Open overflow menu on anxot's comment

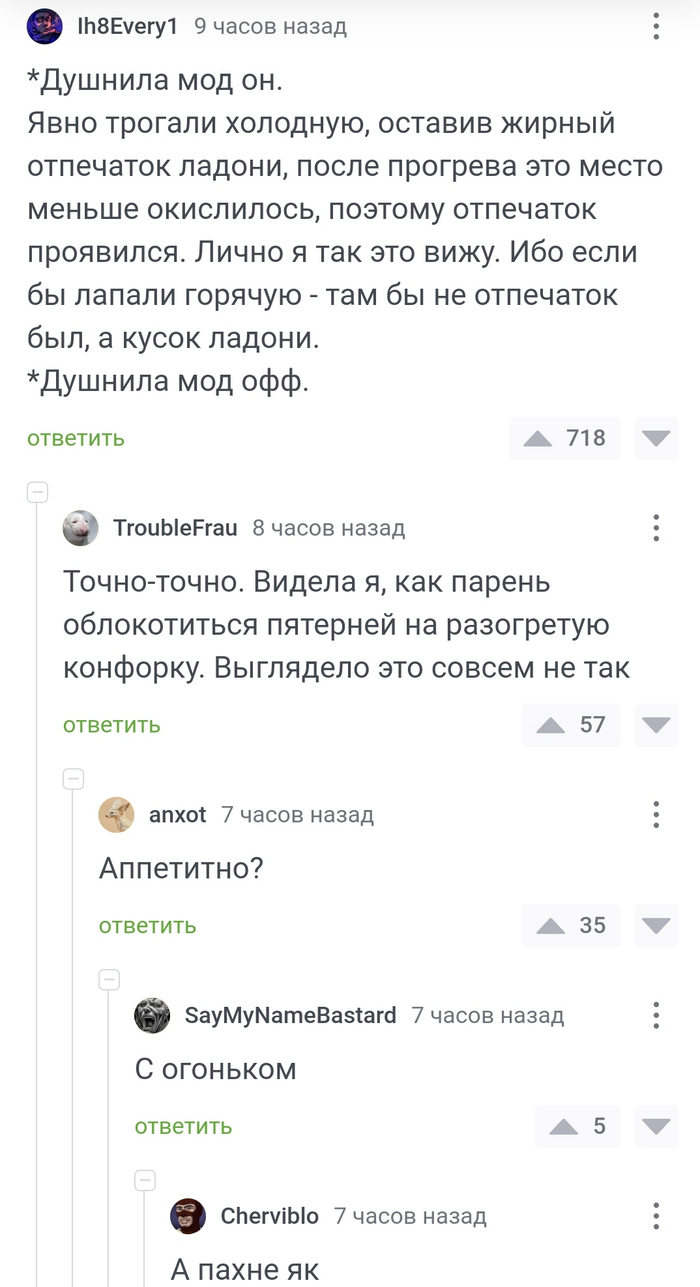click(656, 815)
